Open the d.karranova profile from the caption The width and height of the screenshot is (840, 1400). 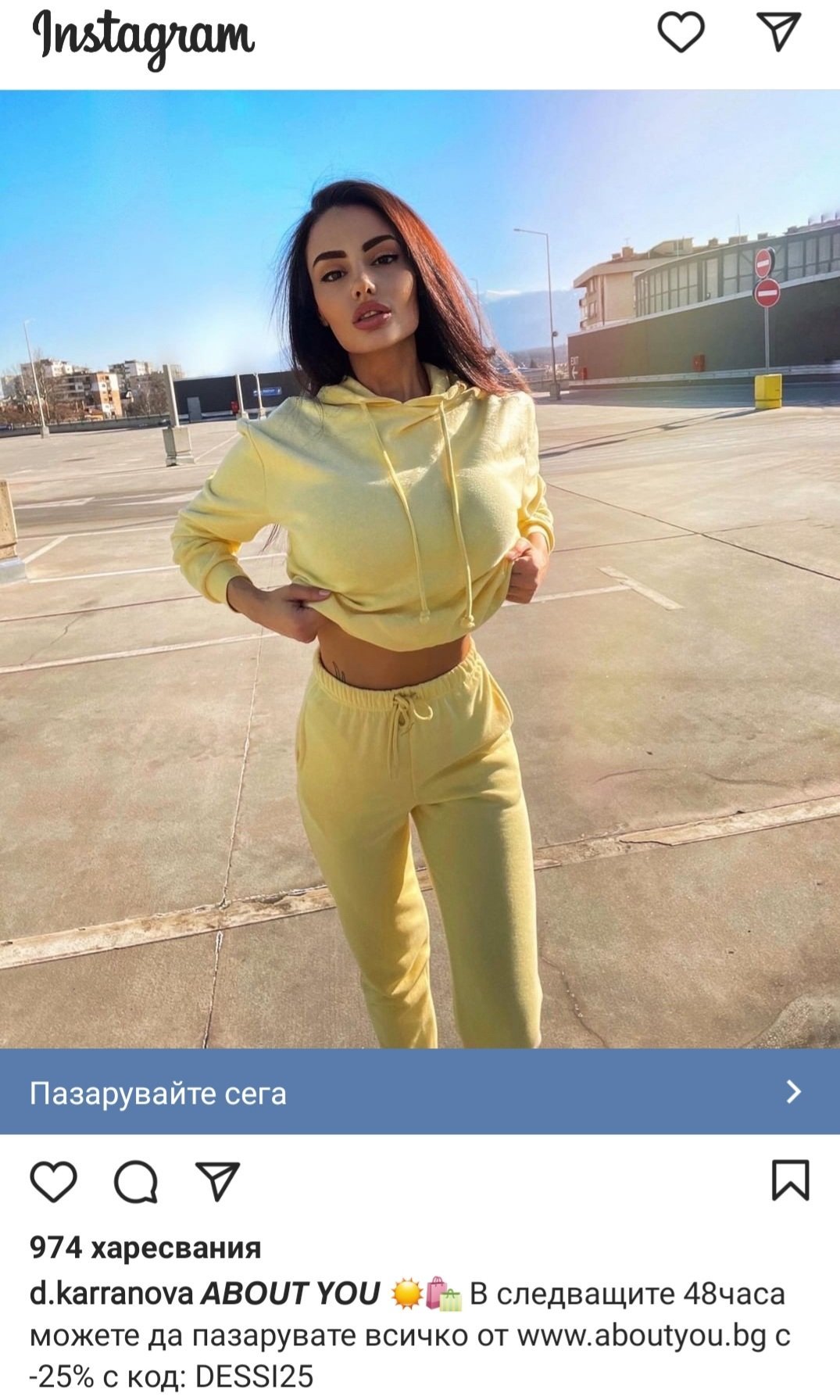pyautogui.click(x=111, y=1294)
